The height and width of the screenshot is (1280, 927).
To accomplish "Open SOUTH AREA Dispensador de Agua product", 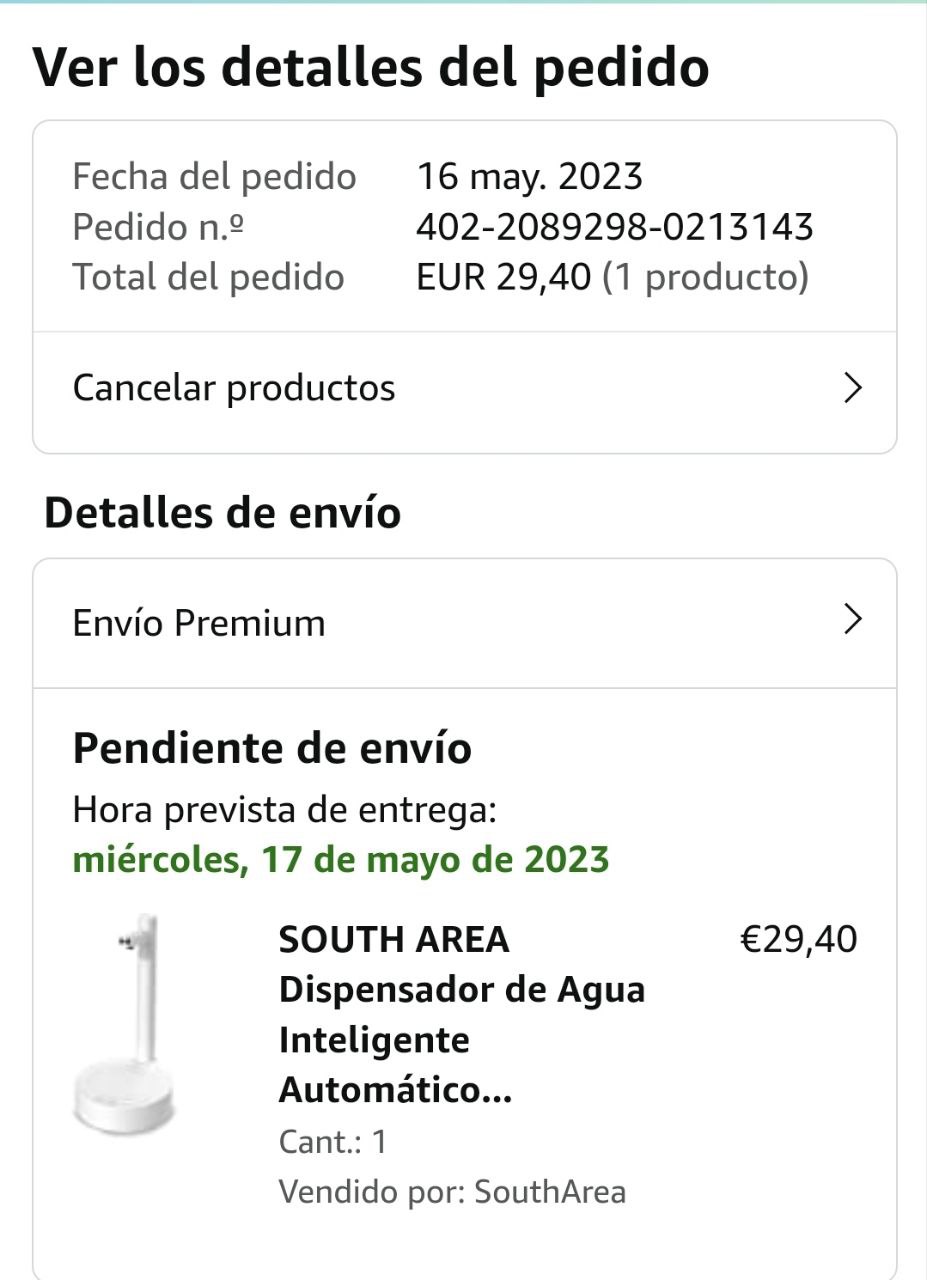I will (x=462, y=1015).
